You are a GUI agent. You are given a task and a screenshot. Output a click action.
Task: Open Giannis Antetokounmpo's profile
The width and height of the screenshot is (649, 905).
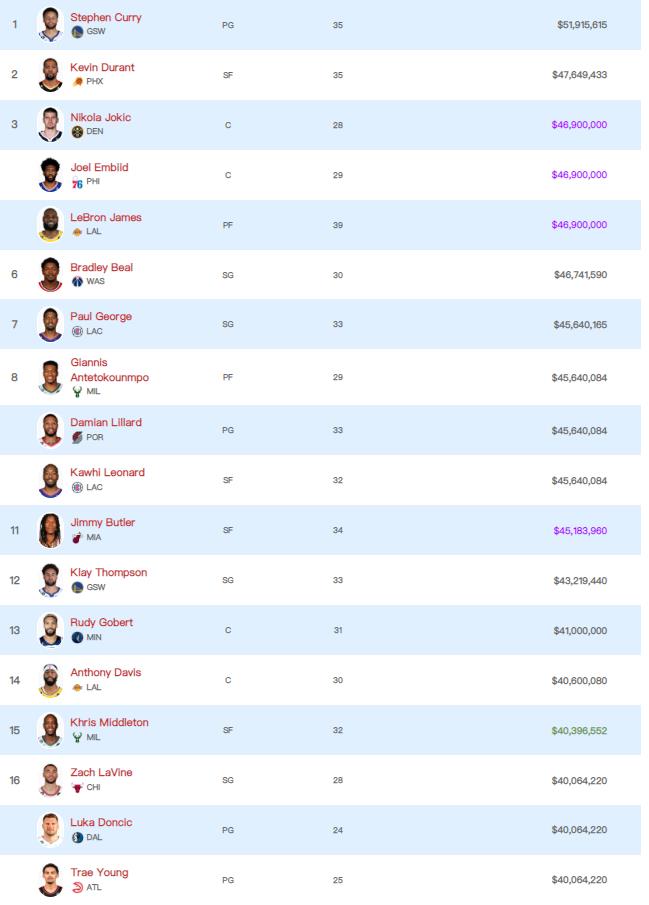[109, 370]
